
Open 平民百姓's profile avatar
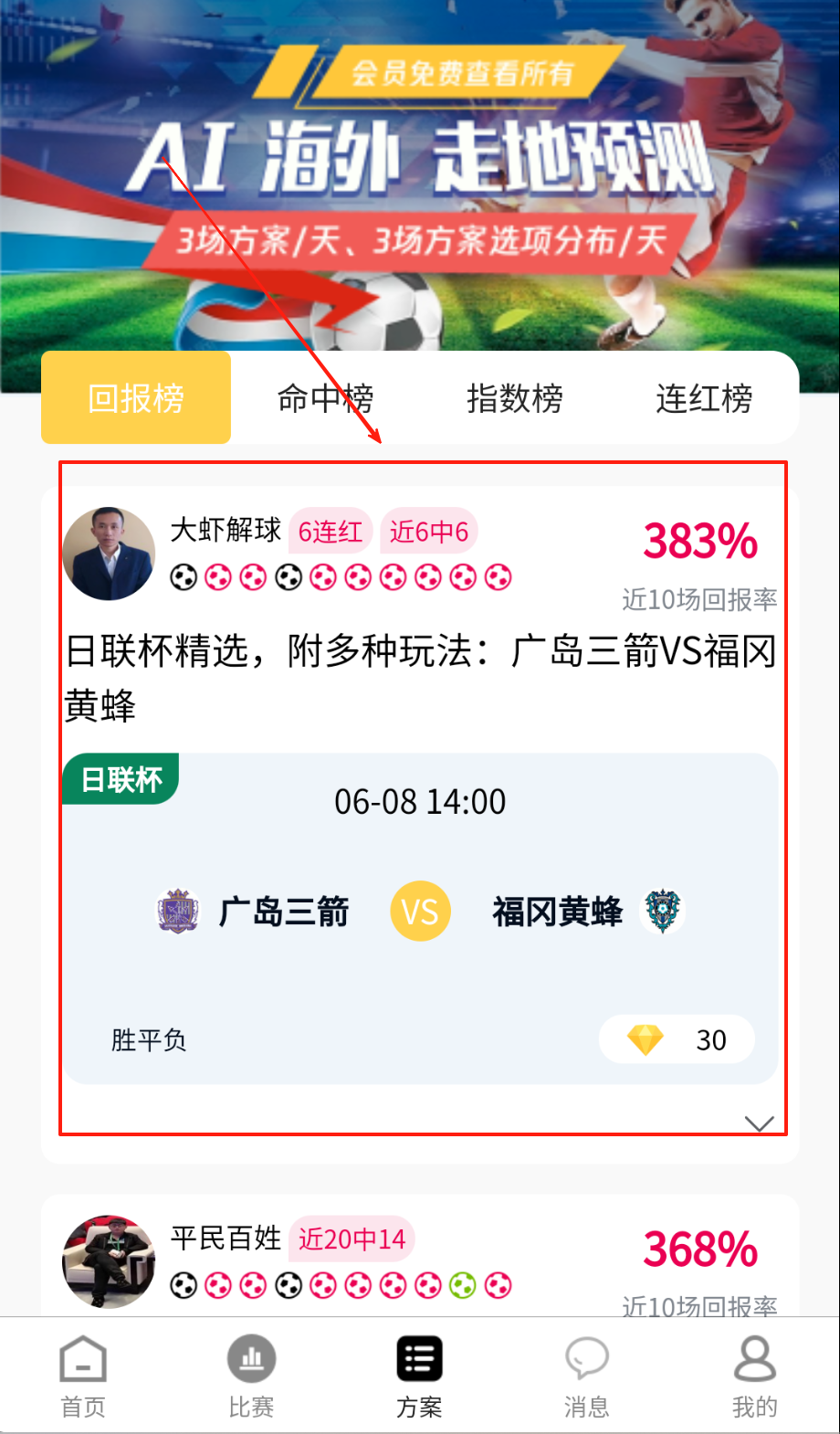(109, 1261)
